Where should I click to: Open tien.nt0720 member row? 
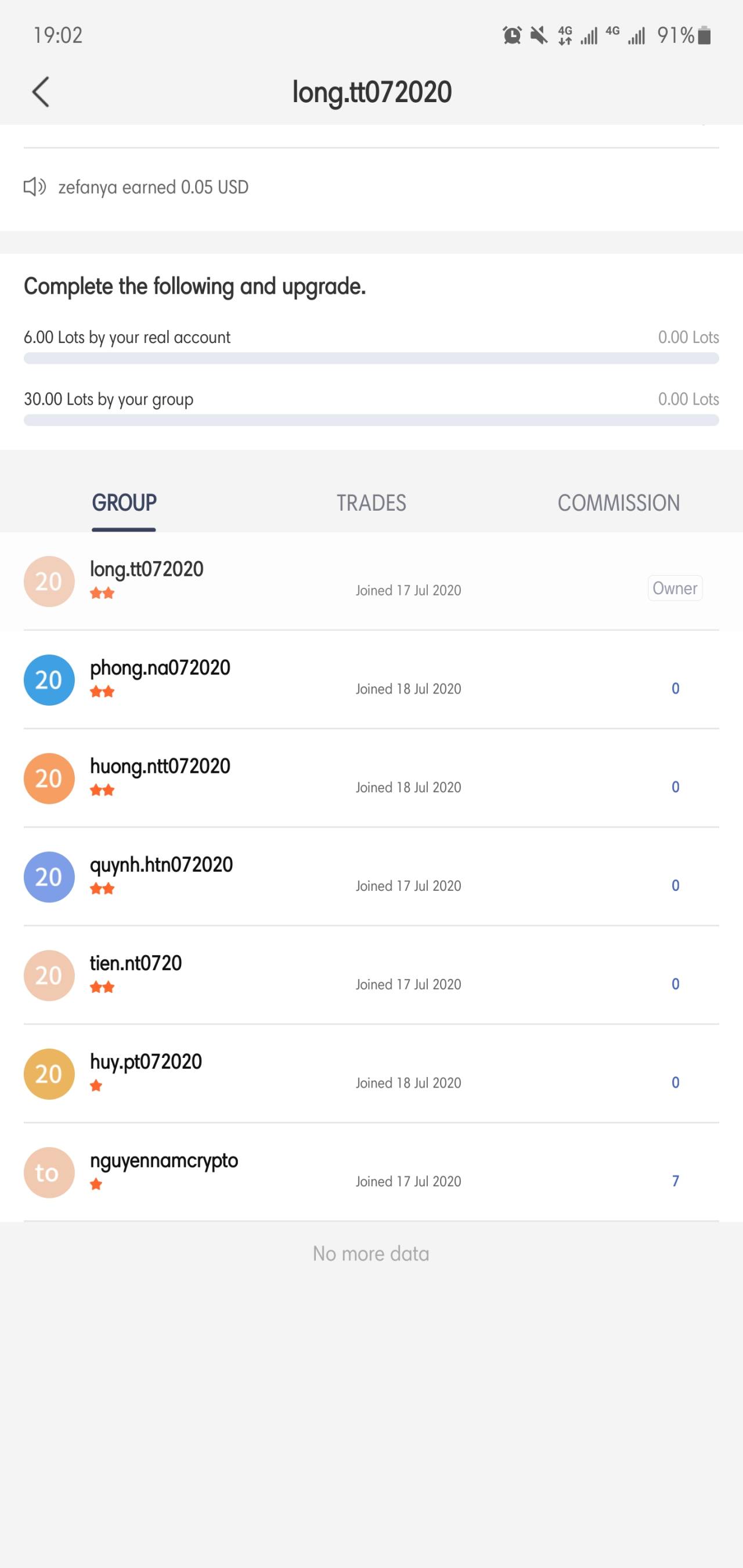pyautogui.click(x=371, y=975)
